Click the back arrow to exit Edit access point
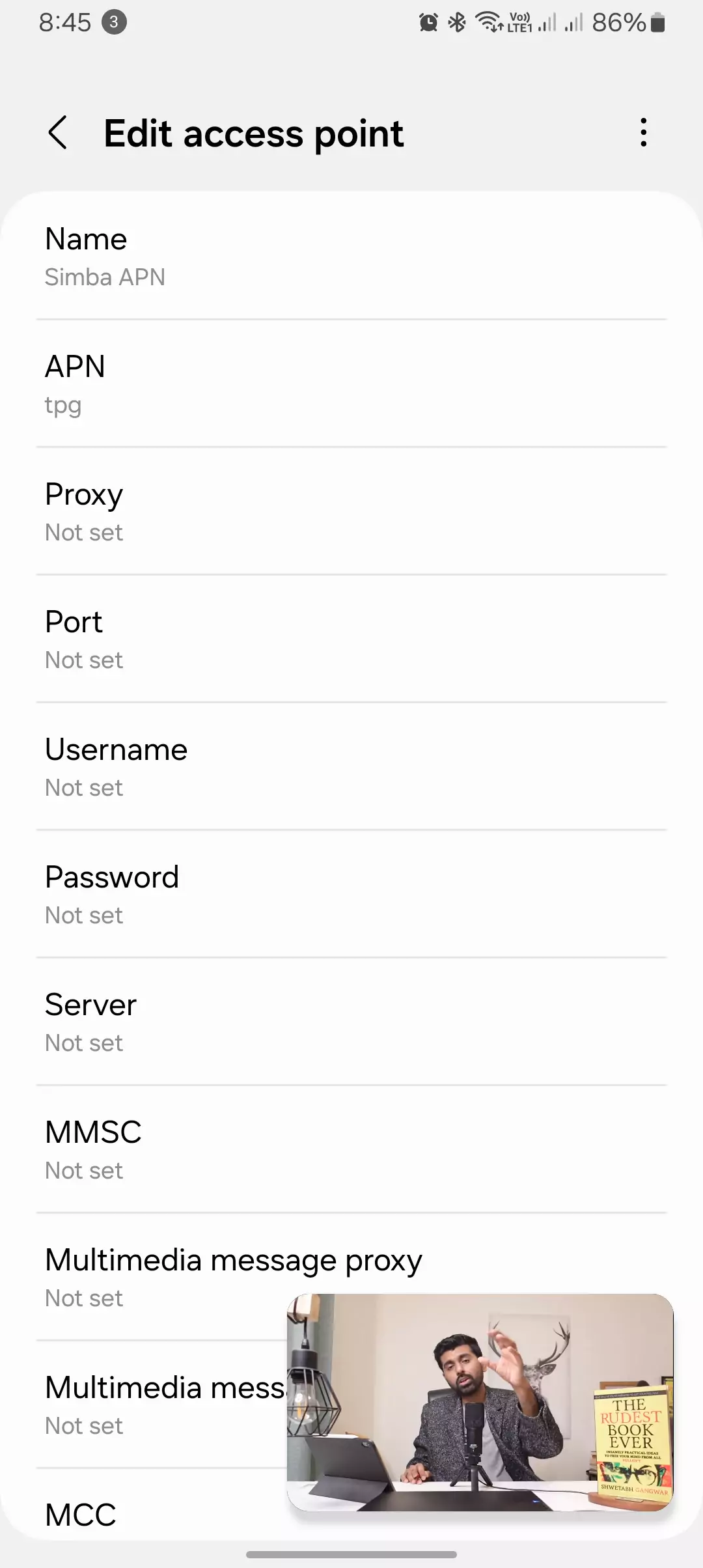 59,132
